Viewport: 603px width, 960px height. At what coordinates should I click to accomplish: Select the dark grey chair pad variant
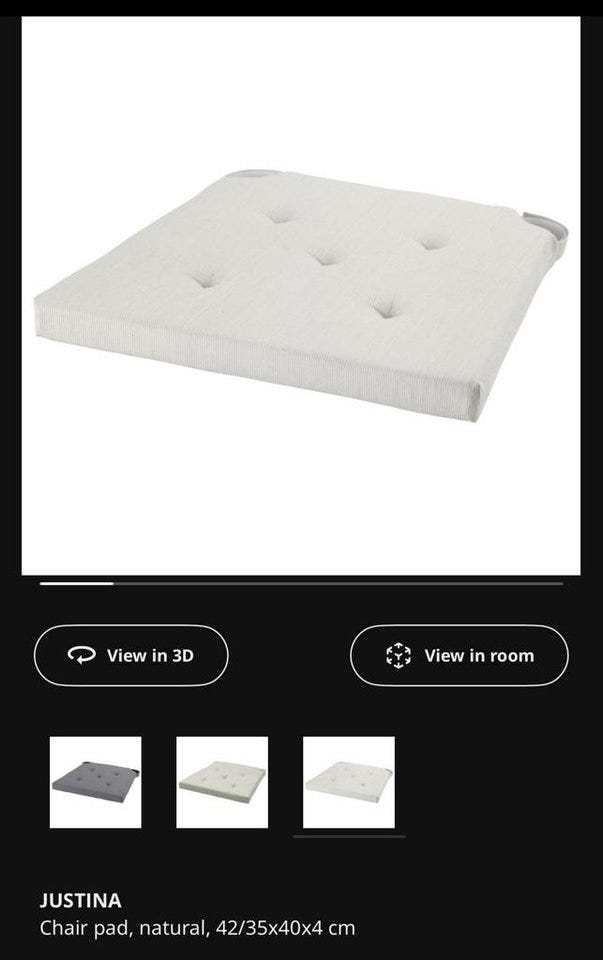click(x=96, y=782)
